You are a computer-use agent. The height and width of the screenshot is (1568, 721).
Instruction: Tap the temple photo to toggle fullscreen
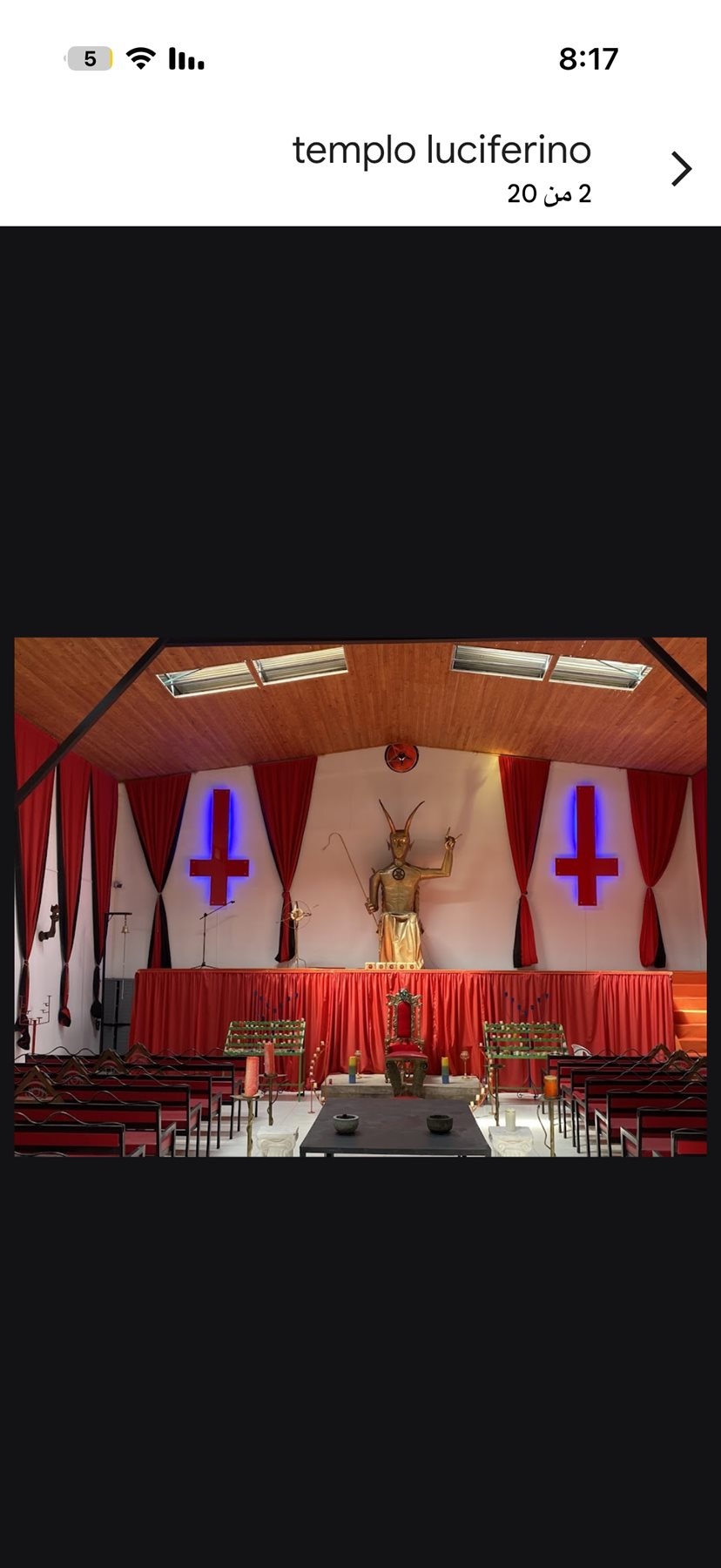click(360, 896)
